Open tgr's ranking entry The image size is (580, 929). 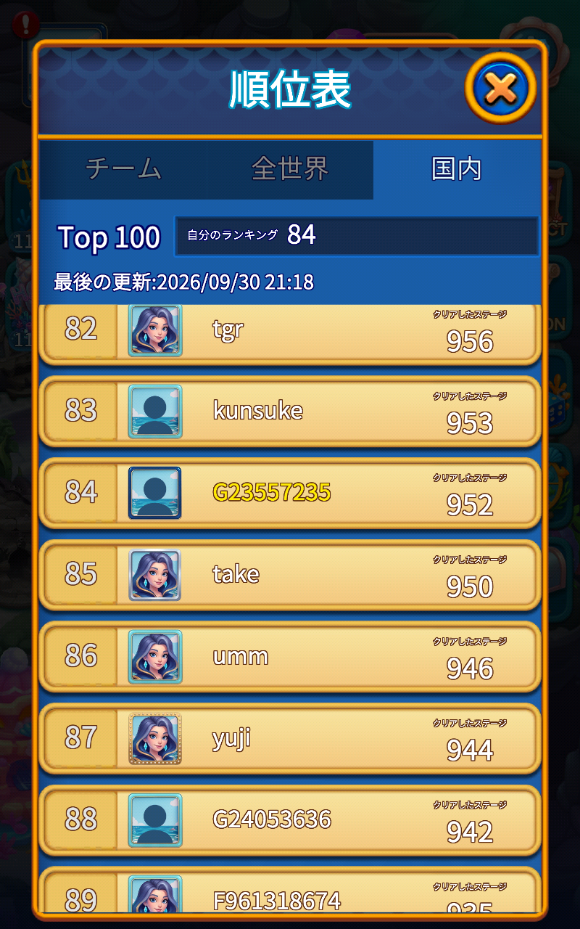pos(290,334)
